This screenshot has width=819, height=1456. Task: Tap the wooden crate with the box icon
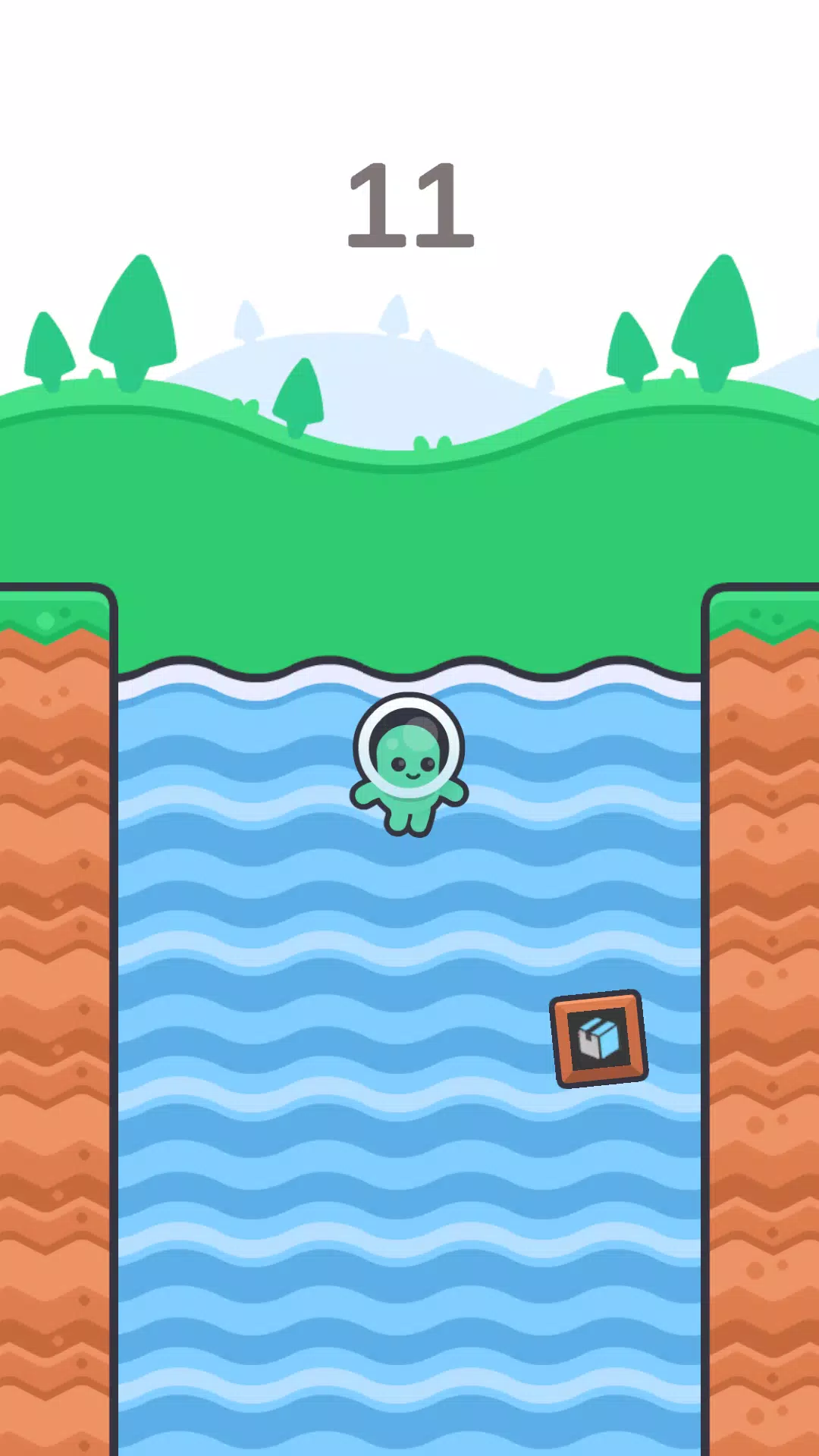[599, 1039]
